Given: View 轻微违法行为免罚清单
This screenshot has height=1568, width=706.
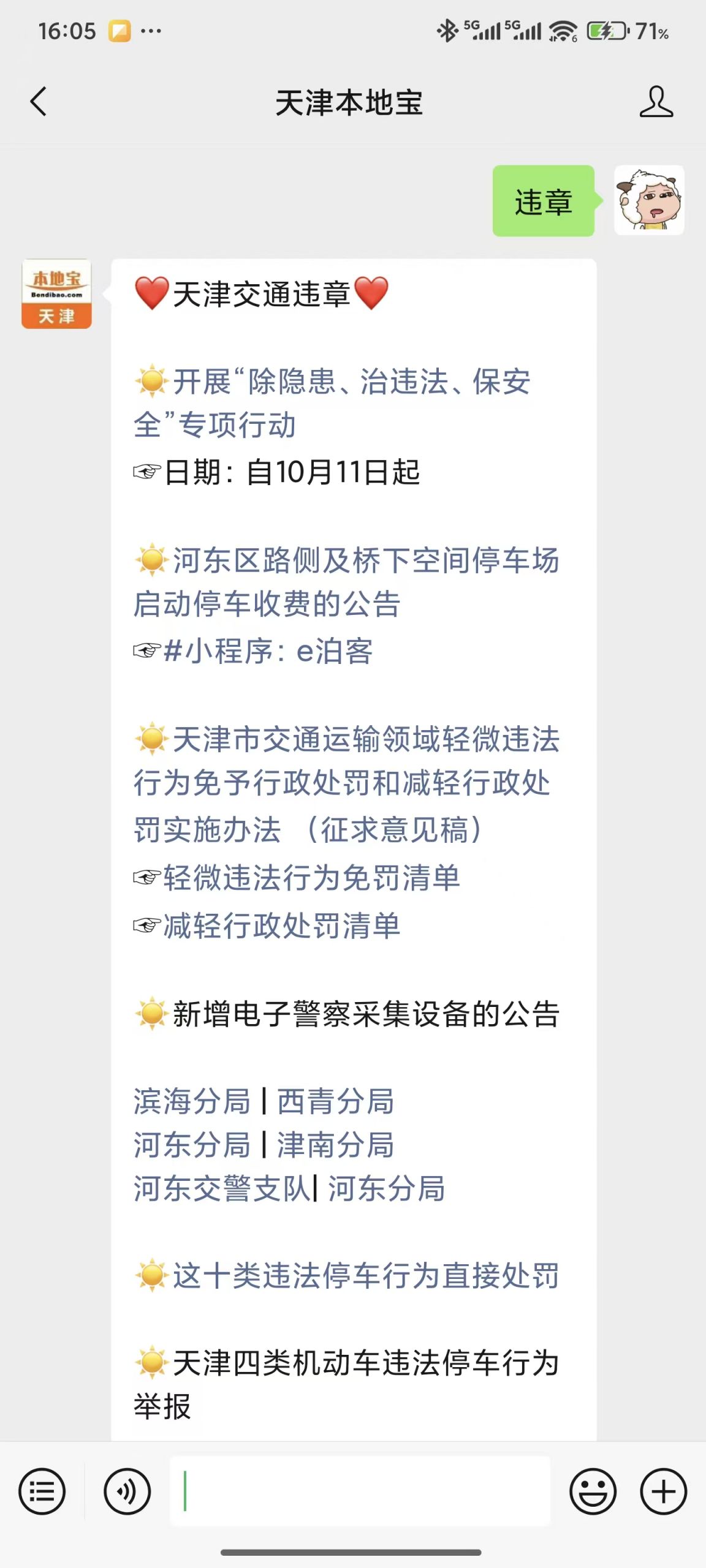Looking at the screenshot, I should tap(311, 878).
